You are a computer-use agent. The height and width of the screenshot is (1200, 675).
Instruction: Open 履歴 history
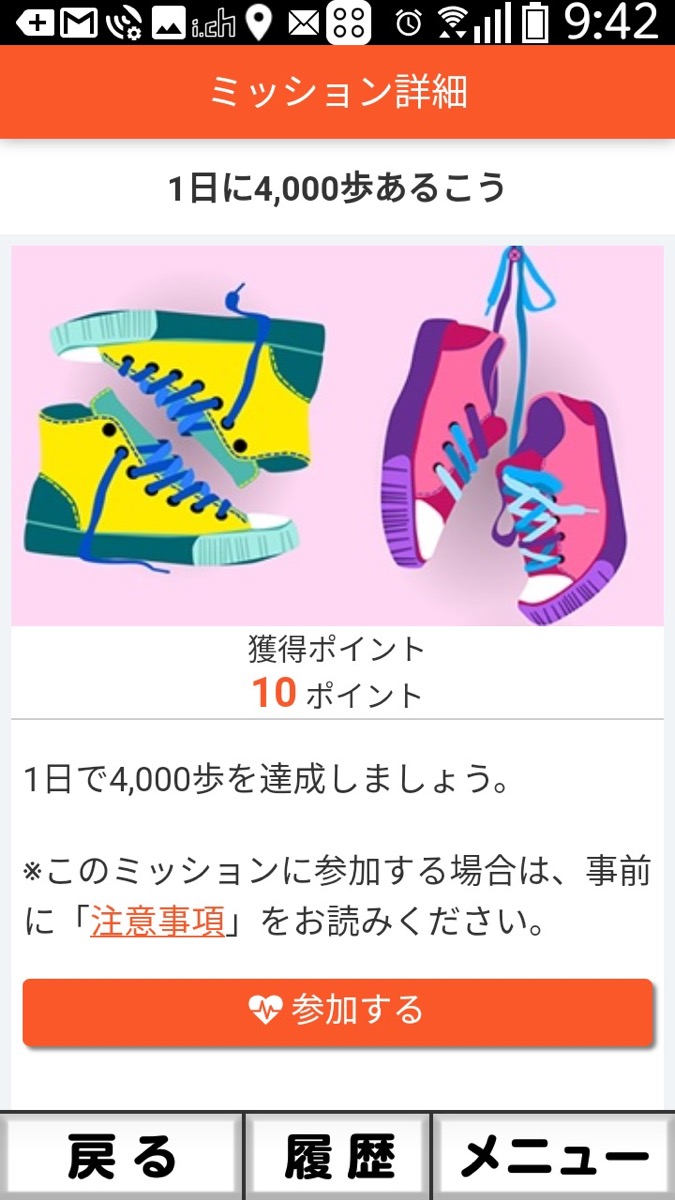(x=339, y=1157)
